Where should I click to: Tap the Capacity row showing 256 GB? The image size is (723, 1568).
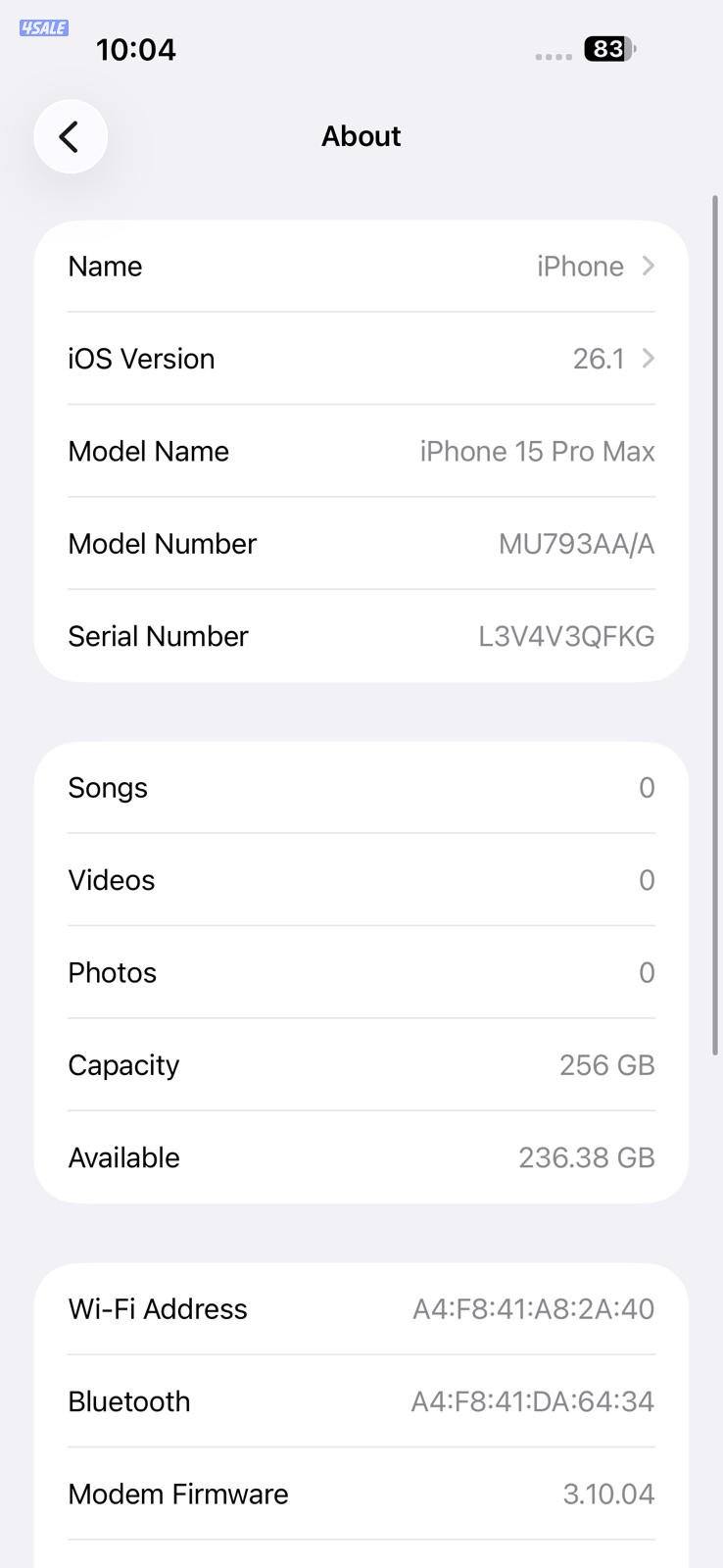[361, 1064]
